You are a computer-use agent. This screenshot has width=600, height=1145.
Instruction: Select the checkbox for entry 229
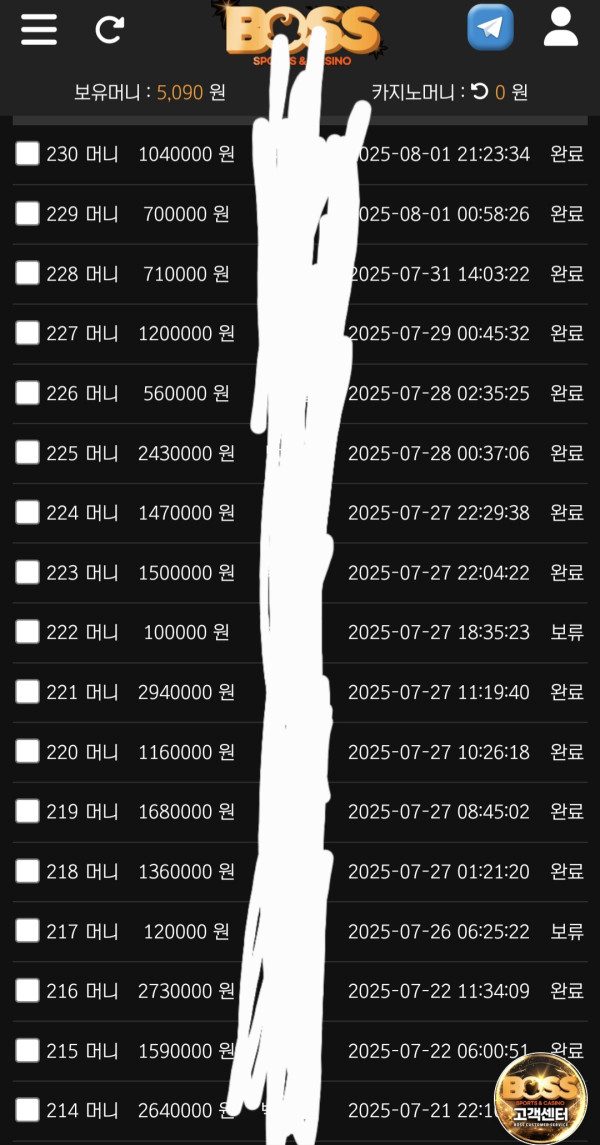click(28, 213)
